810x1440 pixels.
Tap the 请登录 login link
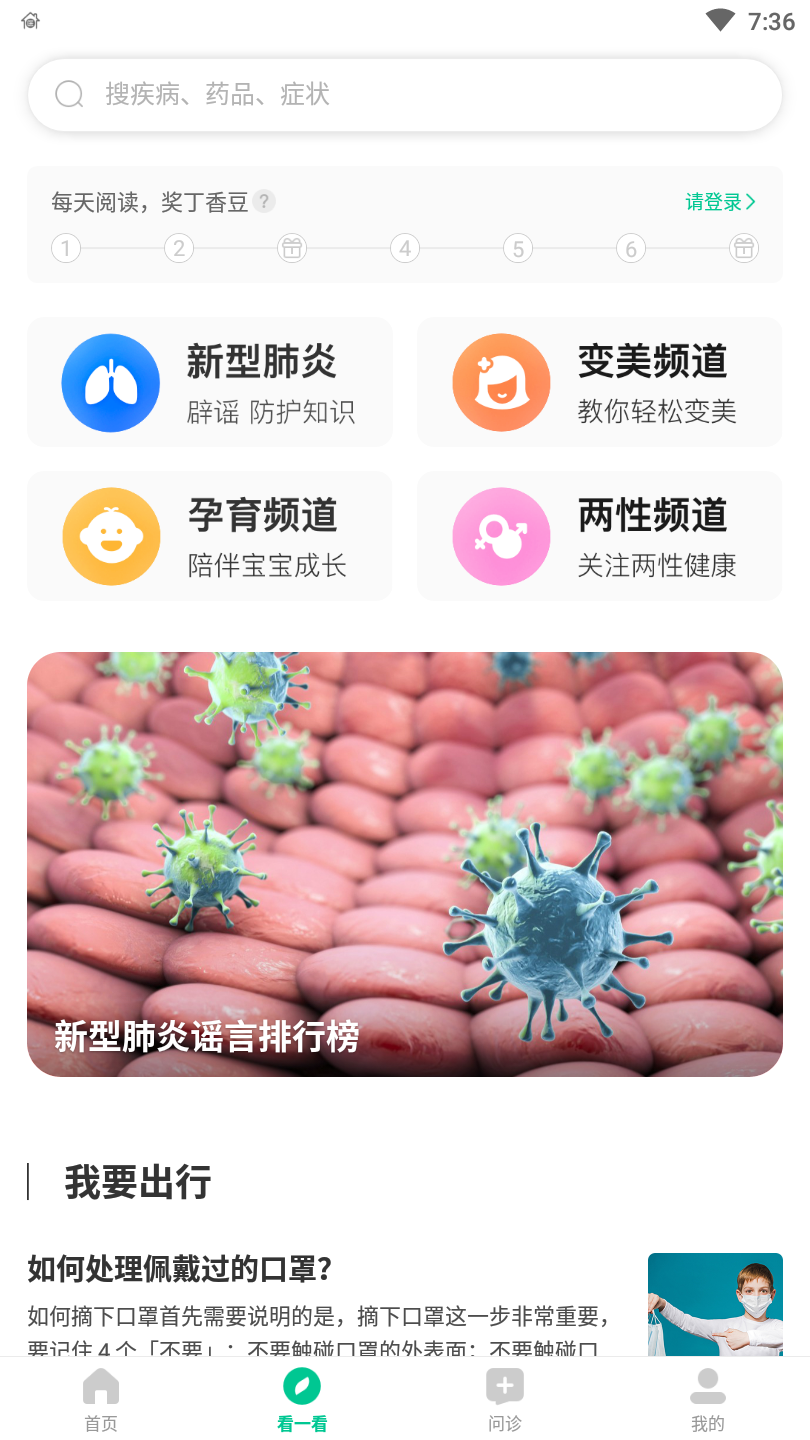pos(719,202)
